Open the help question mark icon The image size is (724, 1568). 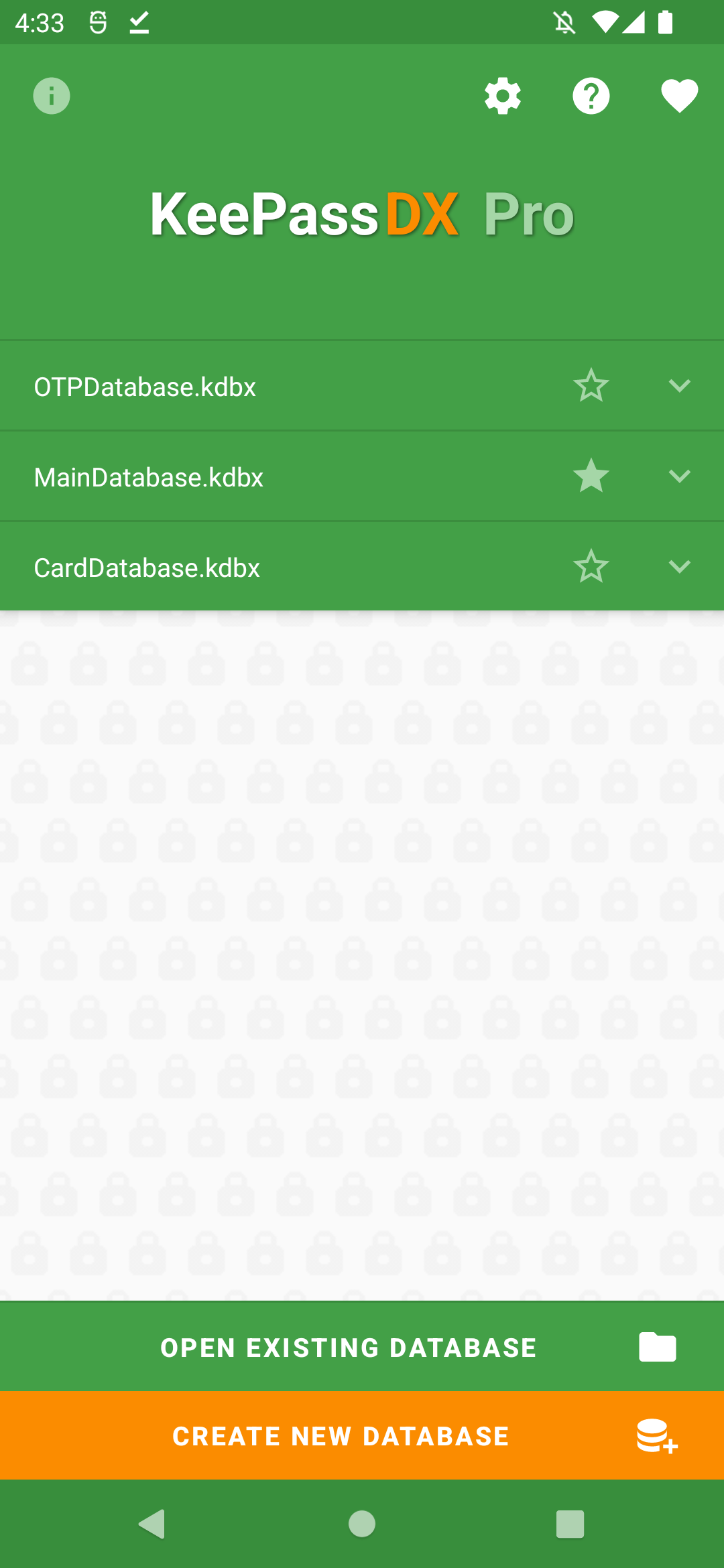pyautogui.click(x=591, y=96)
